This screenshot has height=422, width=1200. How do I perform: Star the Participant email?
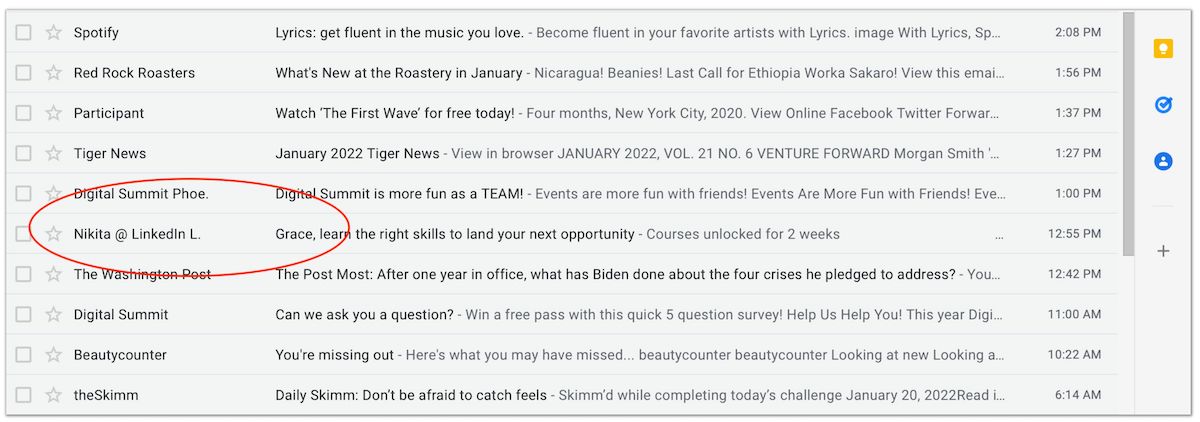[x=54, y=113]
